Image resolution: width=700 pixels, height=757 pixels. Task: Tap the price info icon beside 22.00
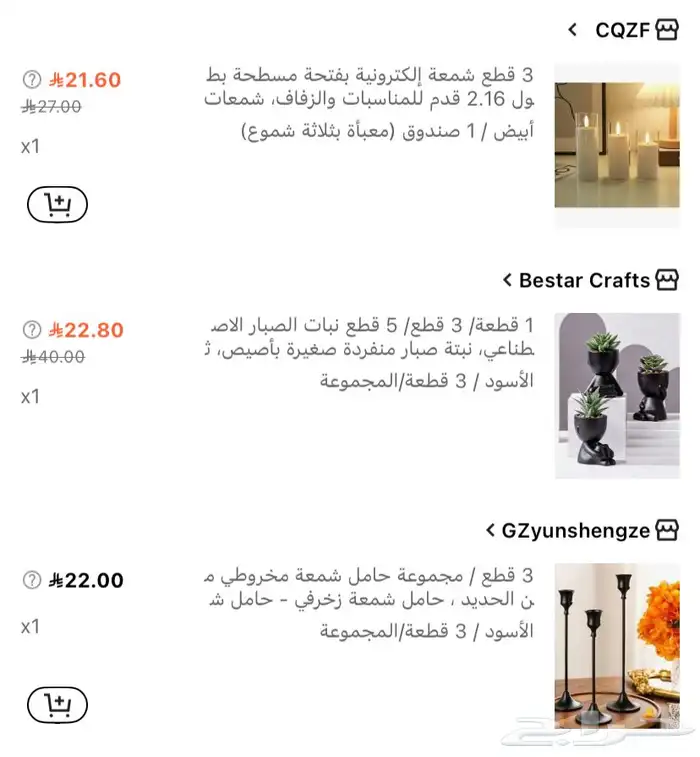32,579
